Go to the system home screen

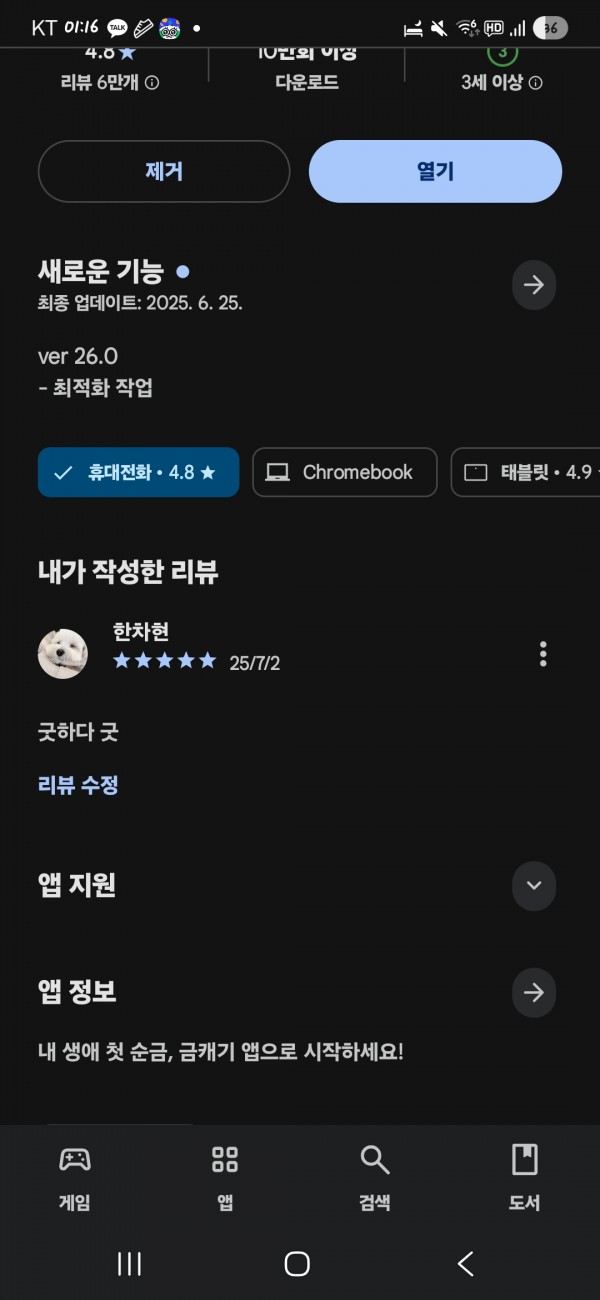[297, 1264]
